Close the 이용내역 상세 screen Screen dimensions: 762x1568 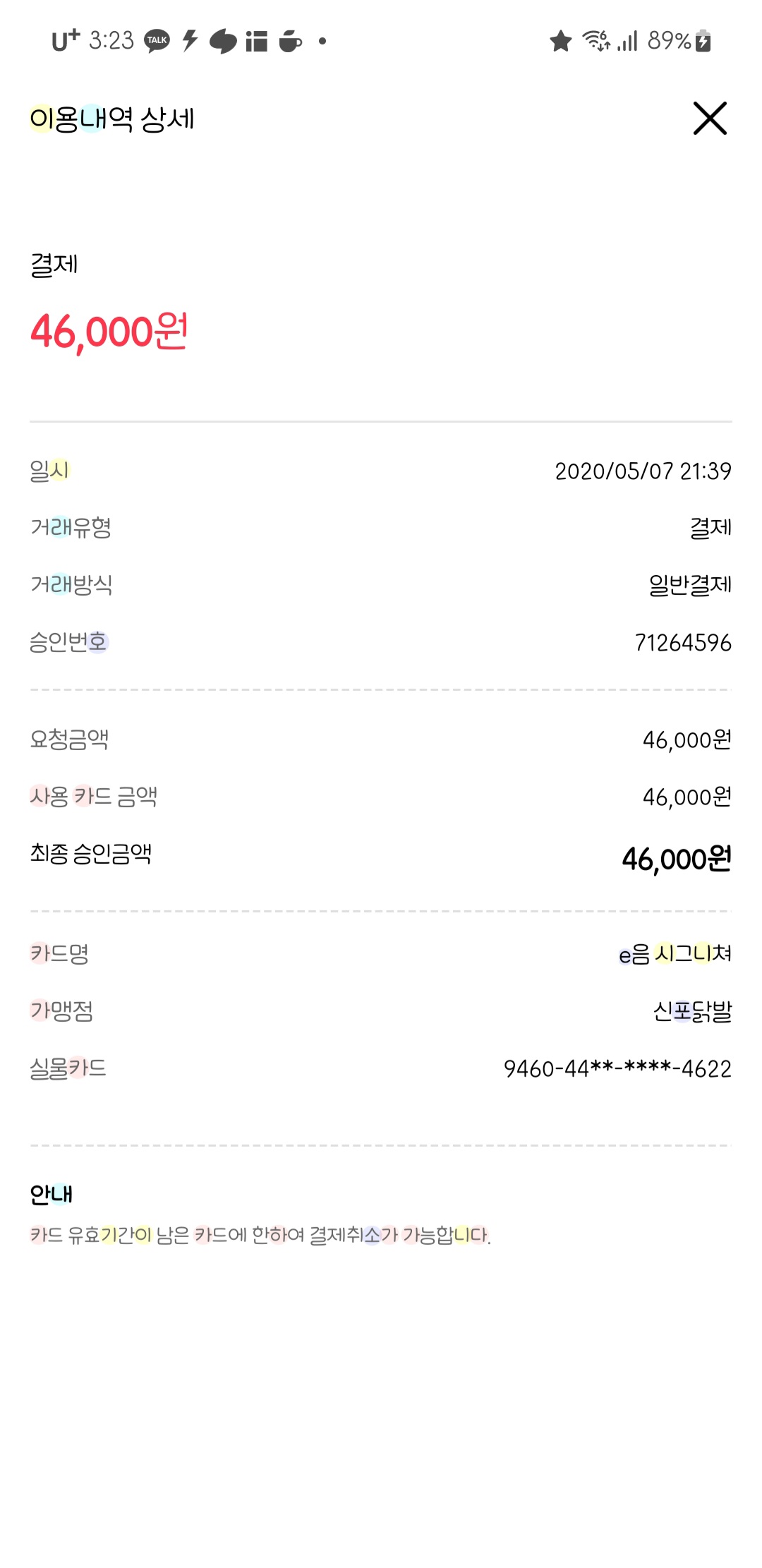coord(710,119)
